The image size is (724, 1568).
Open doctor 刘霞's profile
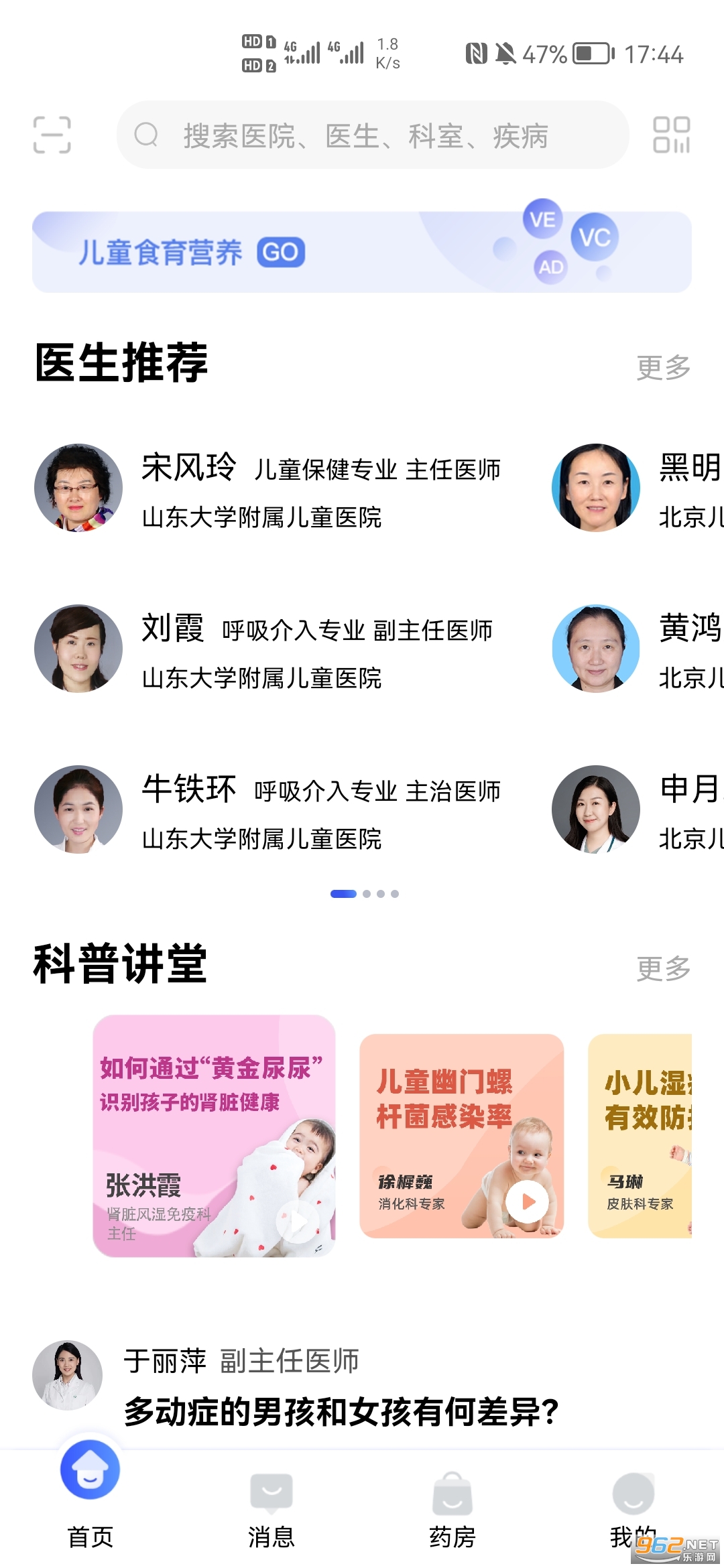coord(268,649)
